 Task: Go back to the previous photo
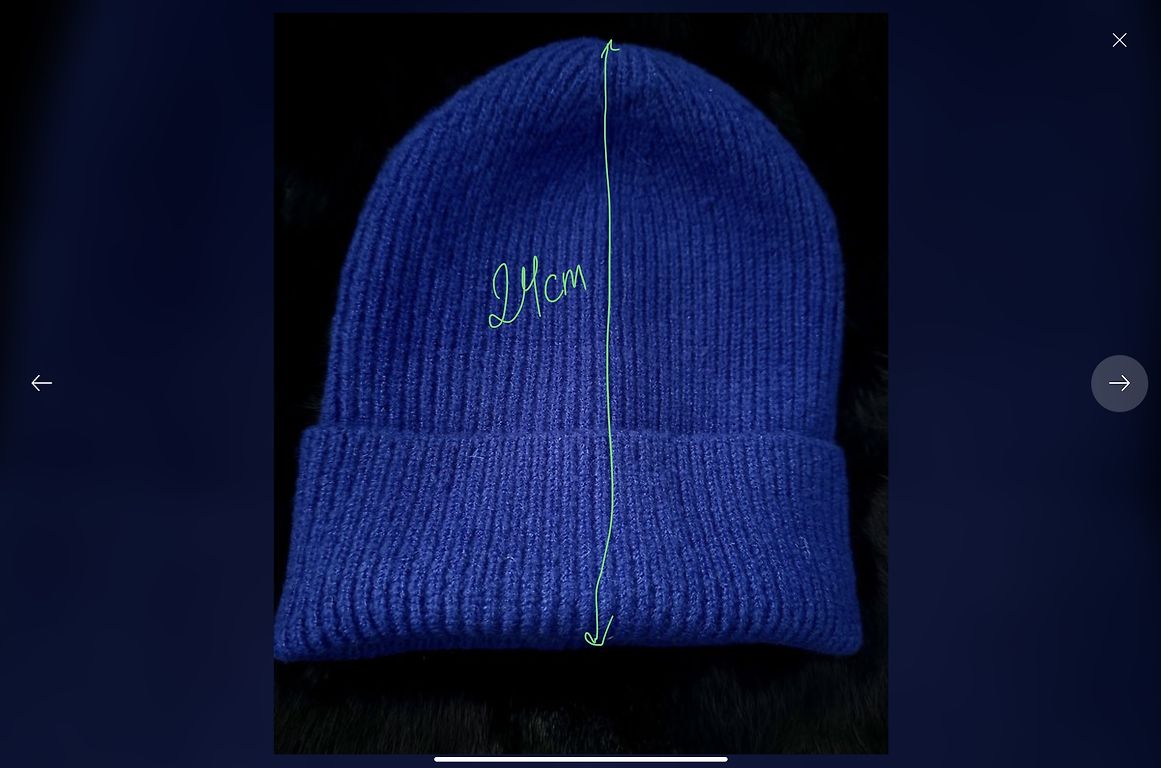tap(41, 383)
